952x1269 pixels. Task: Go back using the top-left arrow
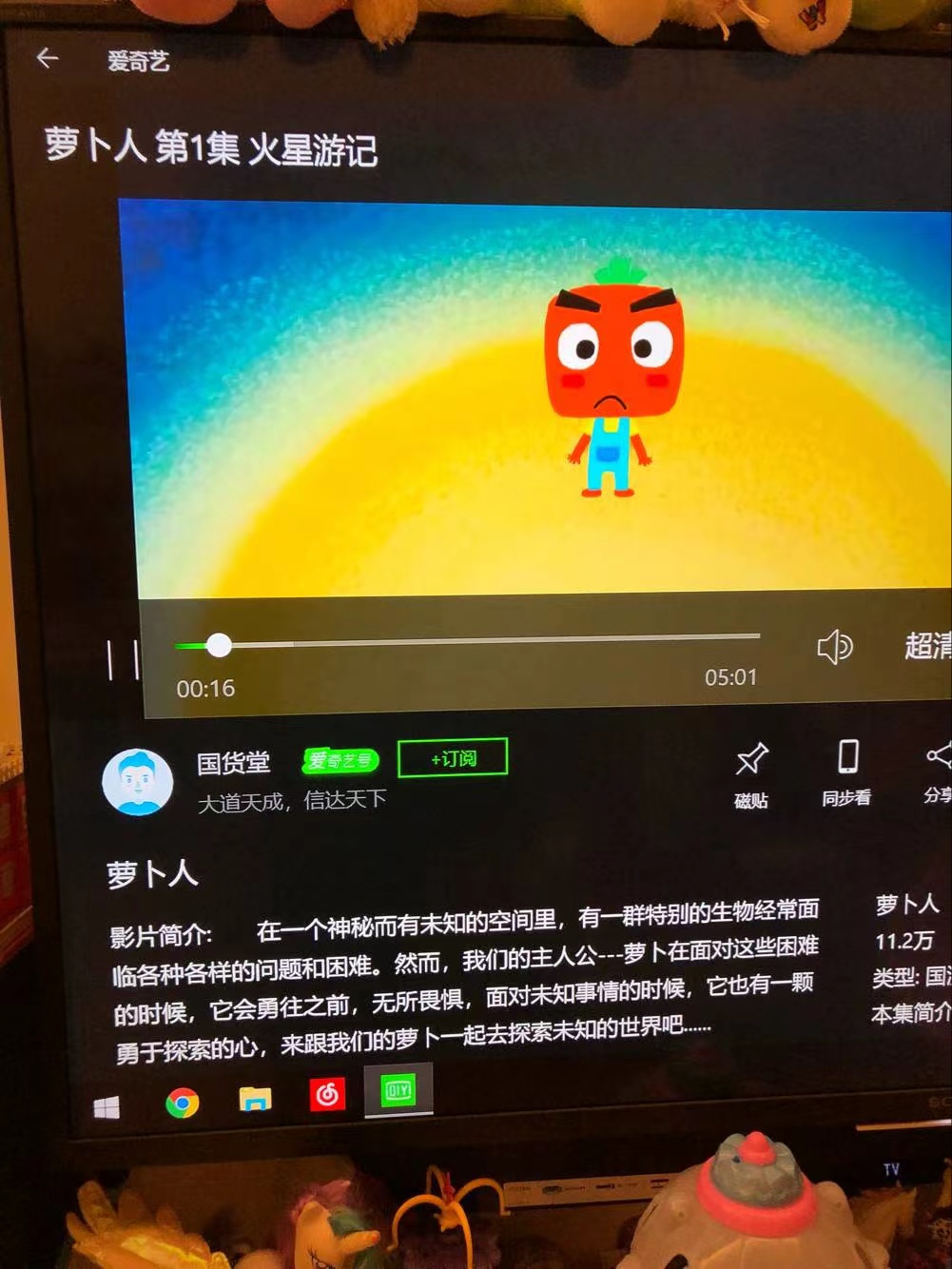tap(47, 59)
